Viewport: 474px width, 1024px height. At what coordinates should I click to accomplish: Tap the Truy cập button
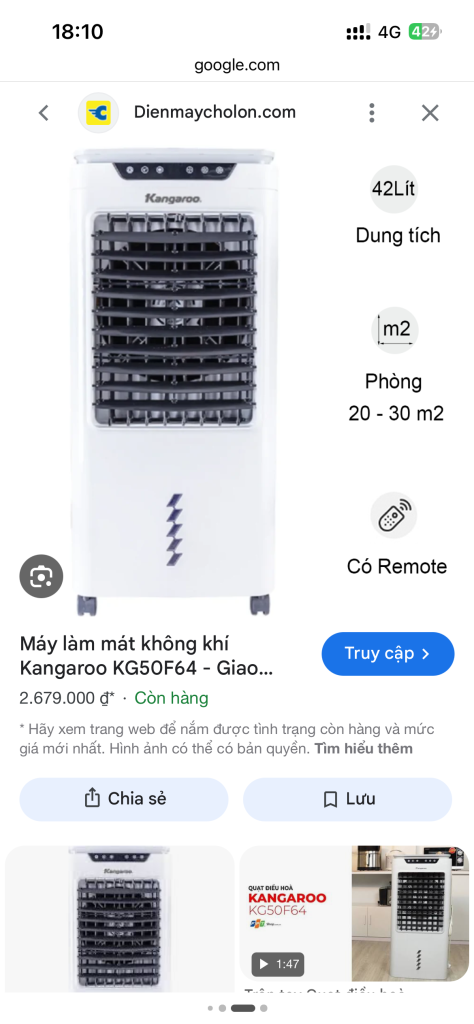[388, 654]
